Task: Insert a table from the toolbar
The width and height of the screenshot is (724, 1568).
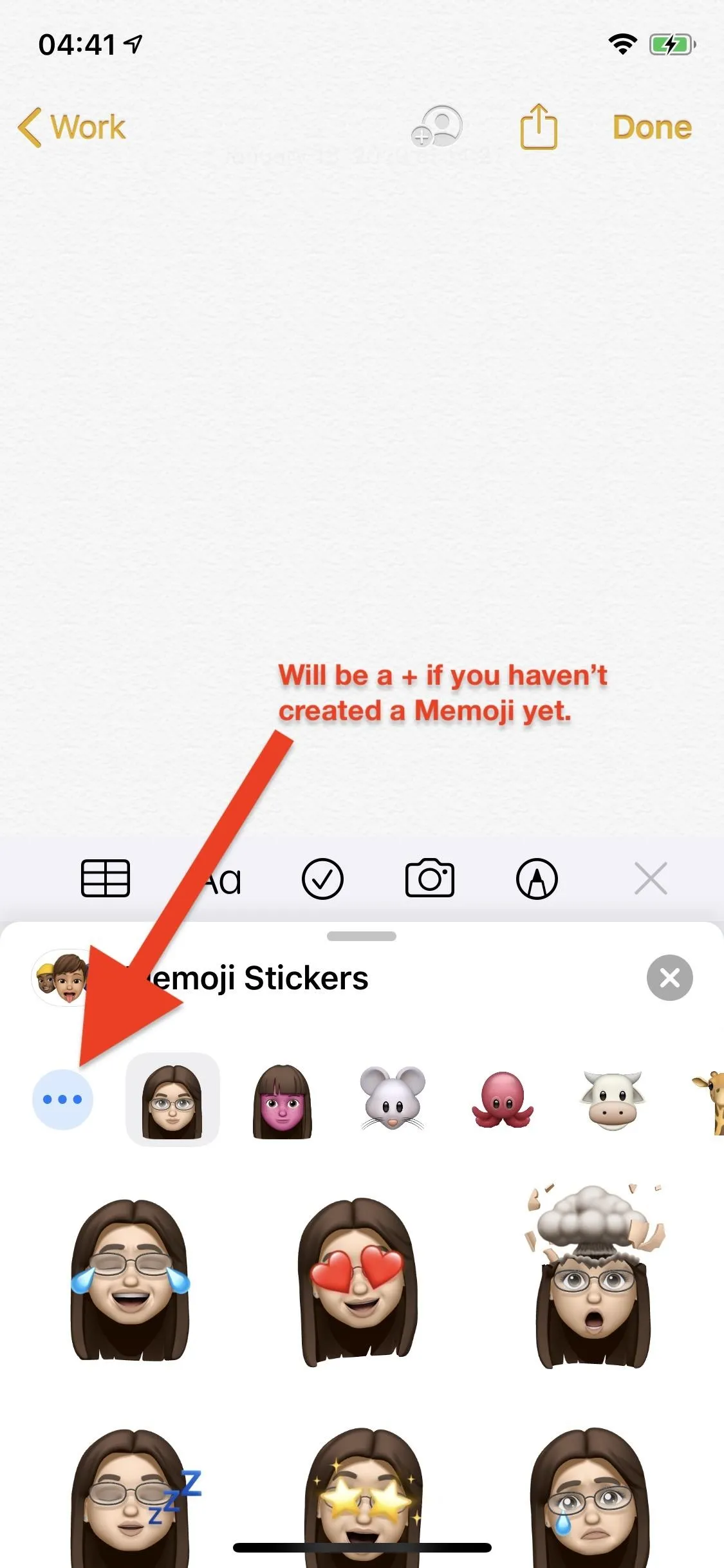Action: pyautogui.click(x=106, y=878)
